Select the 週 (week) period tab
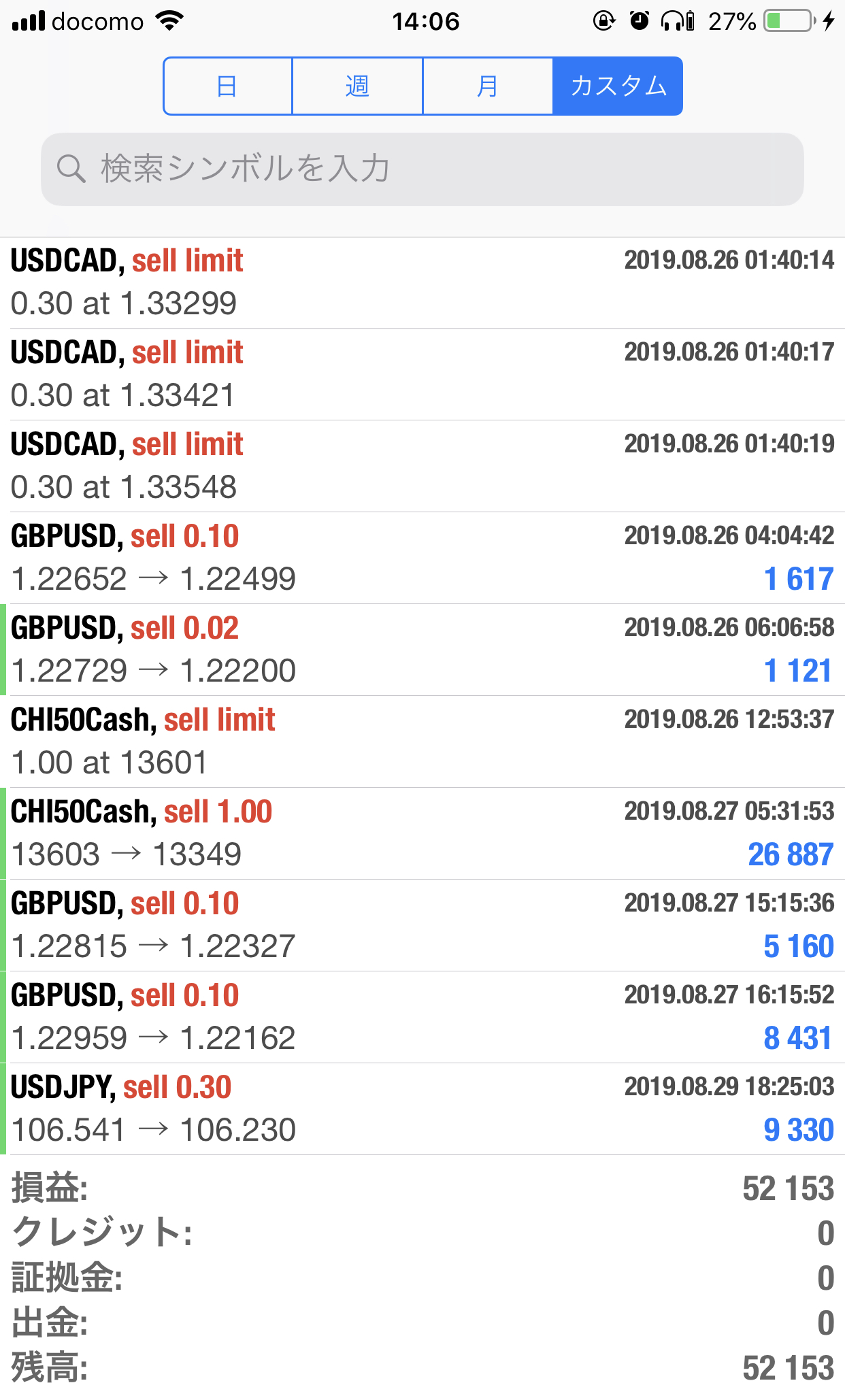845x1400 pixels. pyautogui.click(x=357, y=86)
